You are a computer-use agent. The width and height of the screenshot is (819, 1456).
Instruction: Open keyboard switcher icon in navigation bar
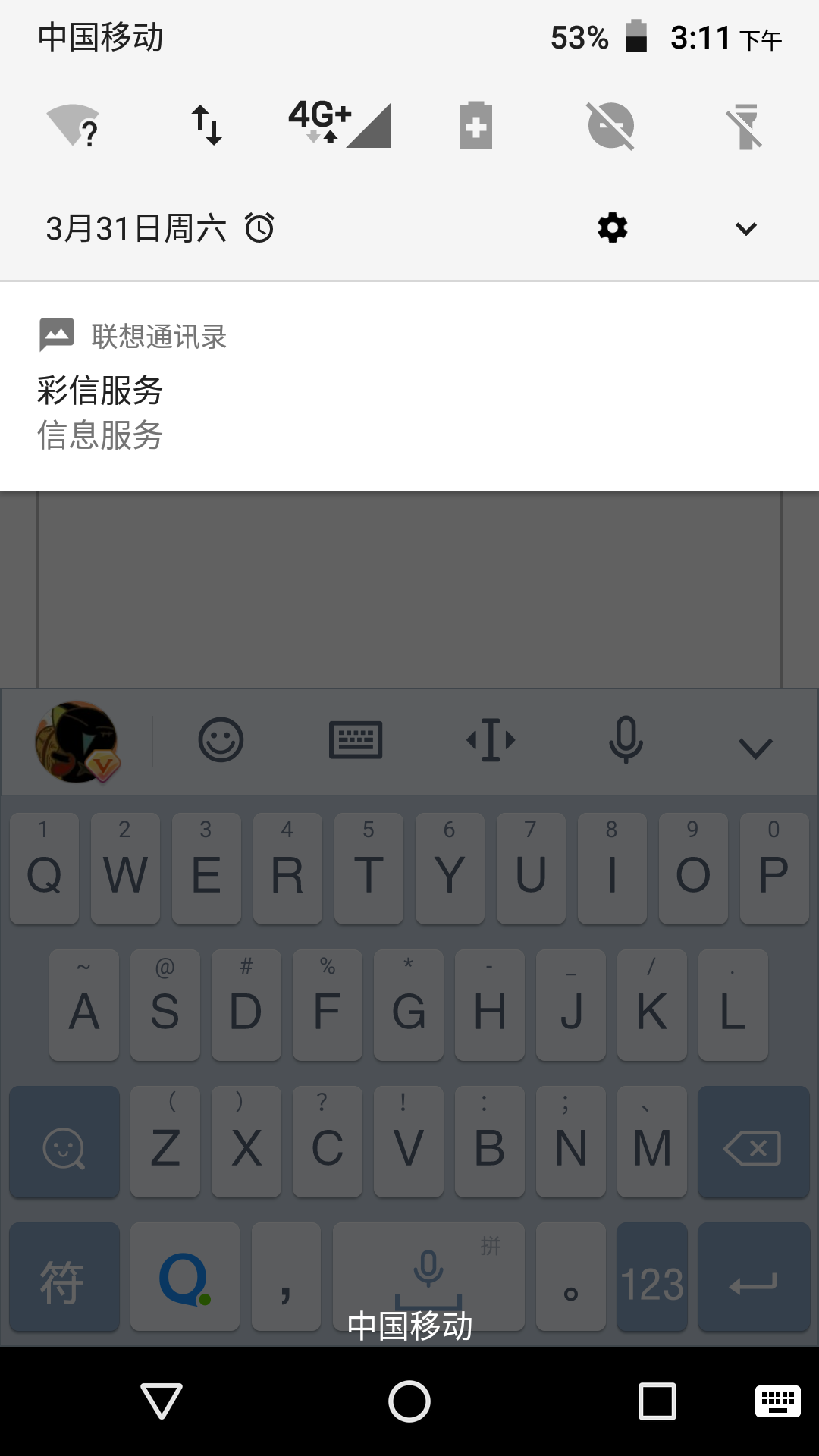point(778,1401)
